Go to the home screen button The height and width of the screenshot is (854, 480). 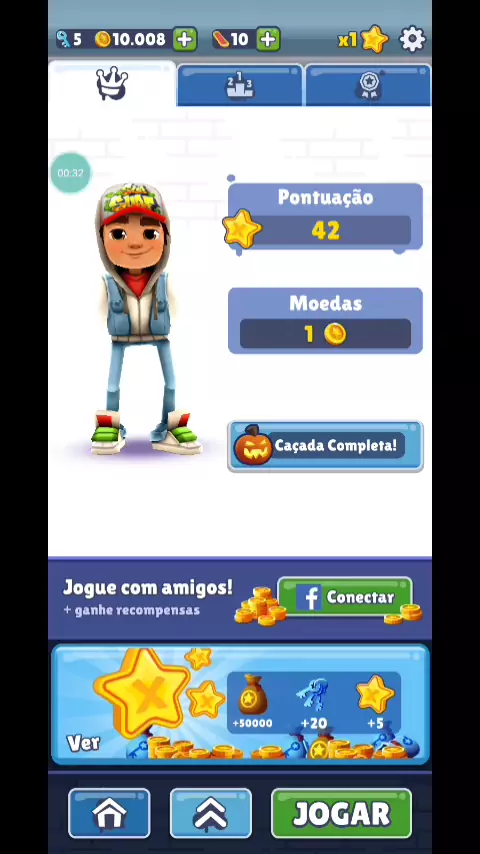pos(109,814)
